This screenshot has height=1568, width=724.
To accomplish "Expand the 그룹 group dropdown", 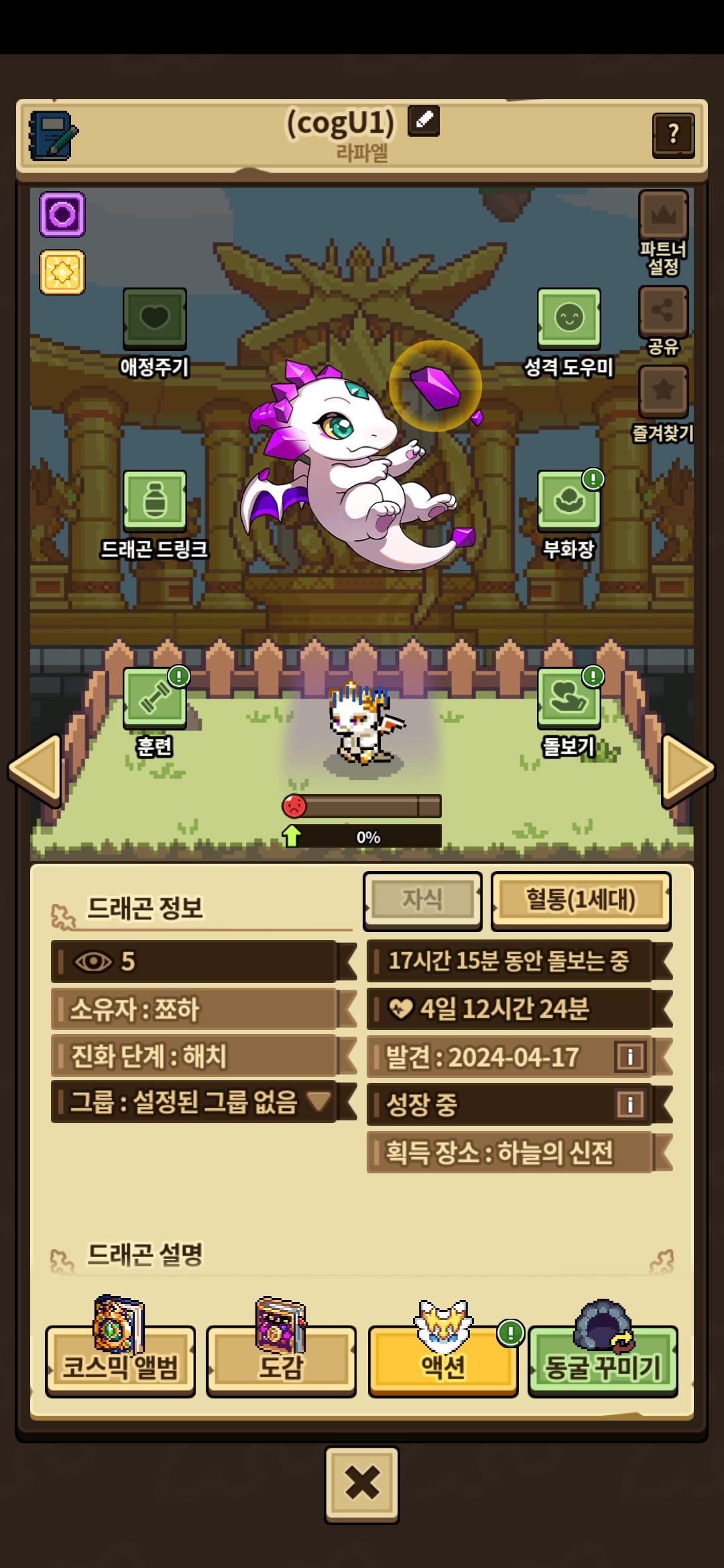I will (x=318, y=1100).
